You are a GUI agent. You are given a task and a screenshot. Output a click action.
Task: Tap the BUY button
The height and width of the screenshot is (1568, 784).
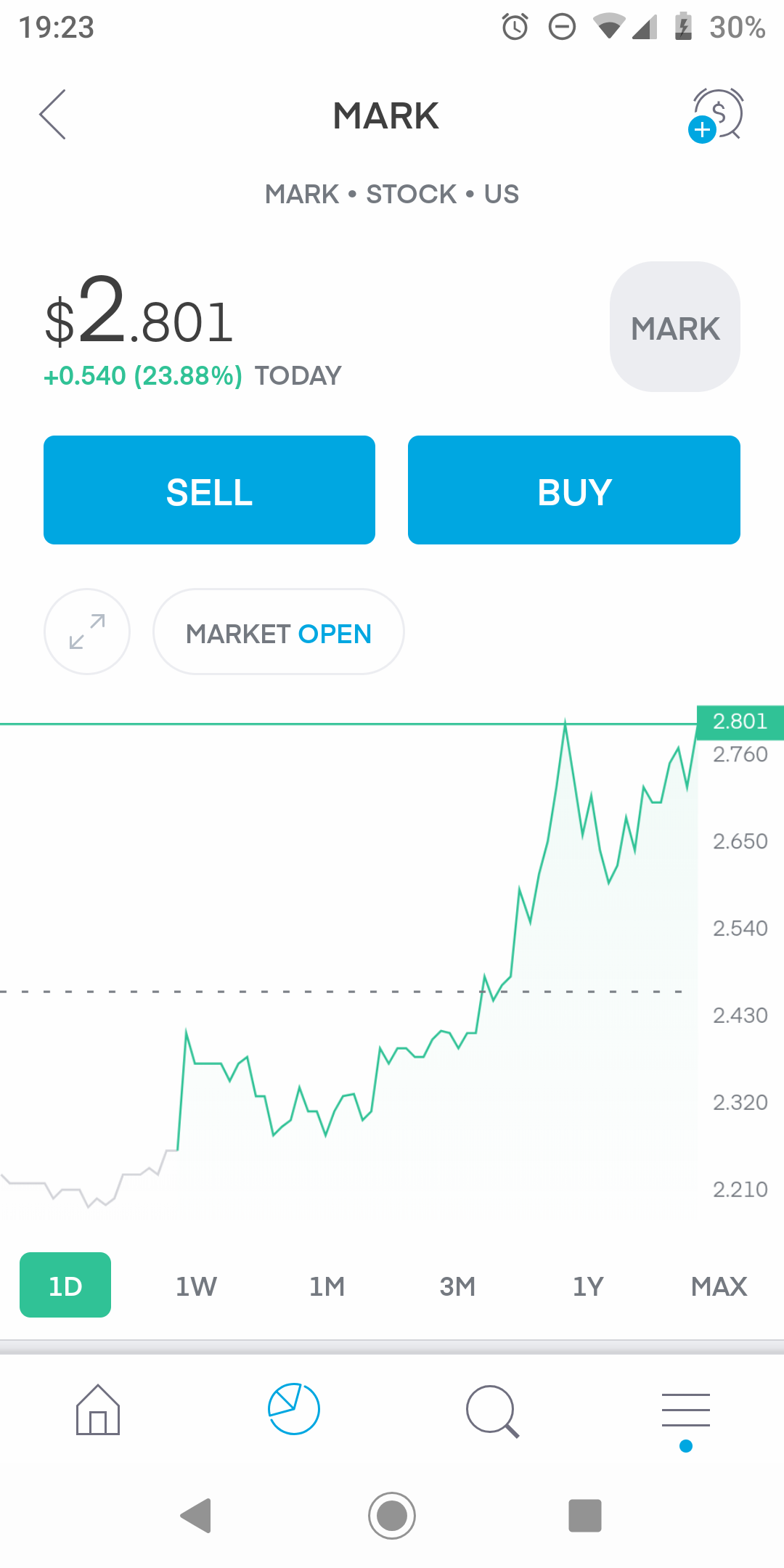click(x=573, y=490)
